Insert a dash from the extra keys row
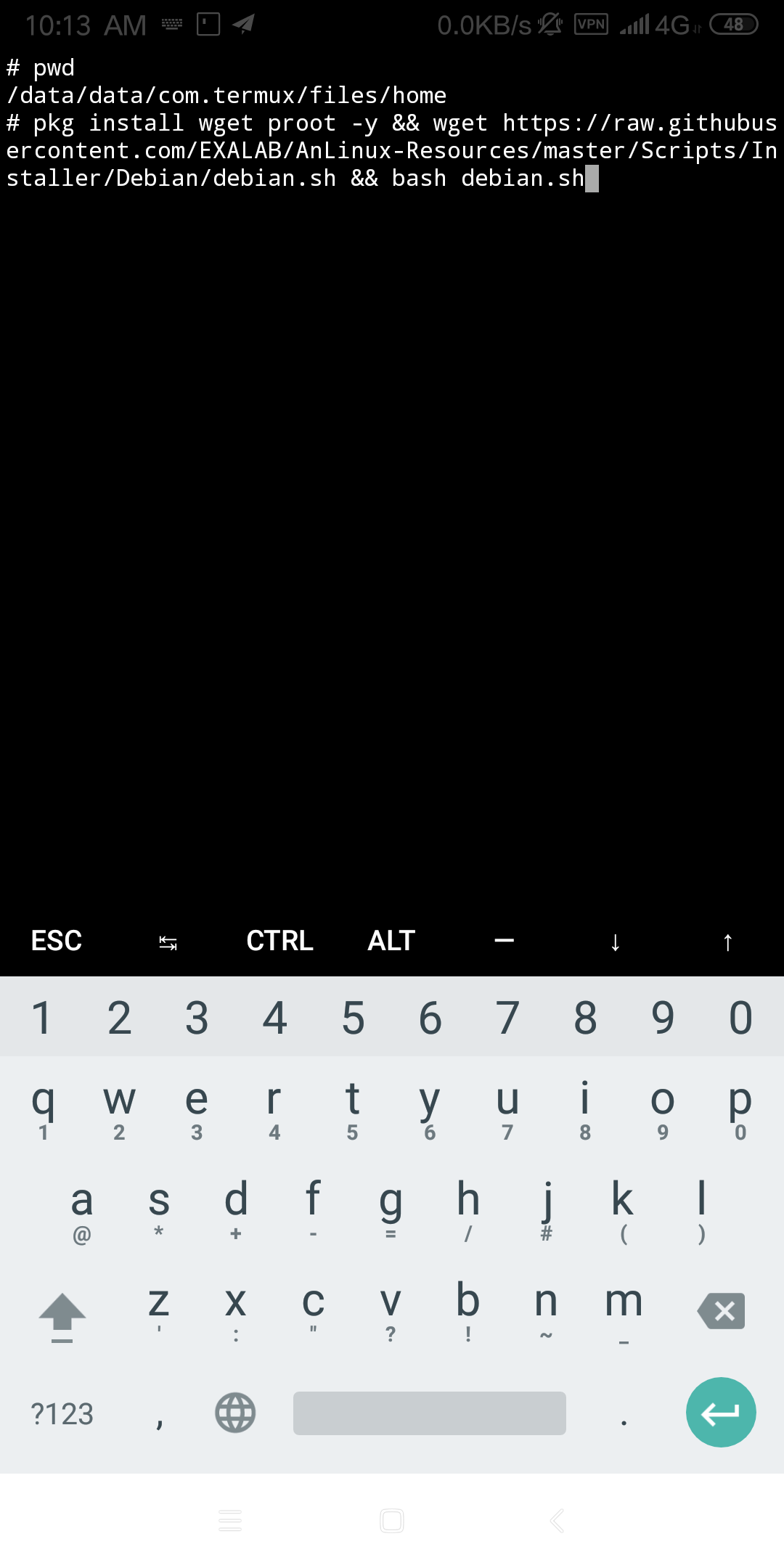 click(504, 941)
